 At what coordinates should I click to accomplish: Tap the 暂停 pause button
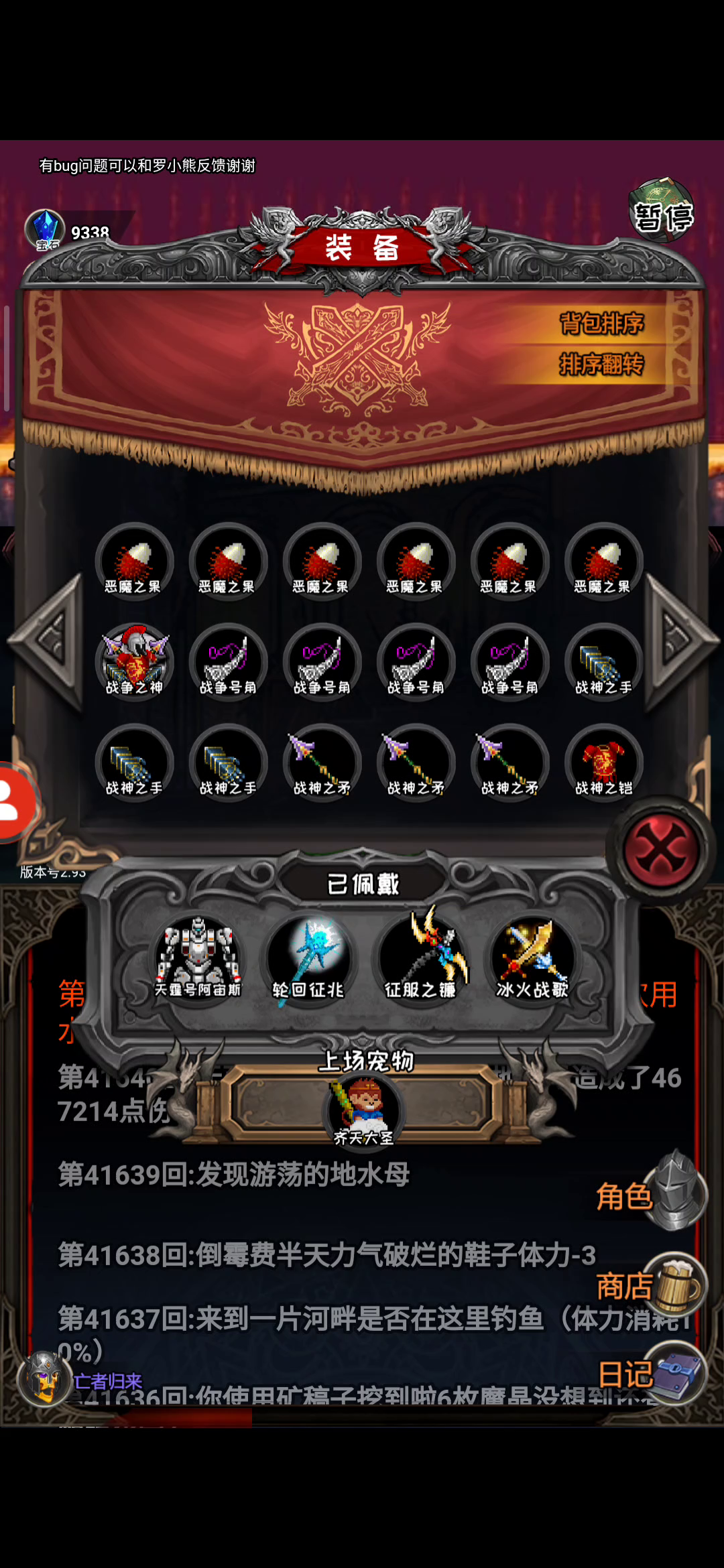point(662,212)
